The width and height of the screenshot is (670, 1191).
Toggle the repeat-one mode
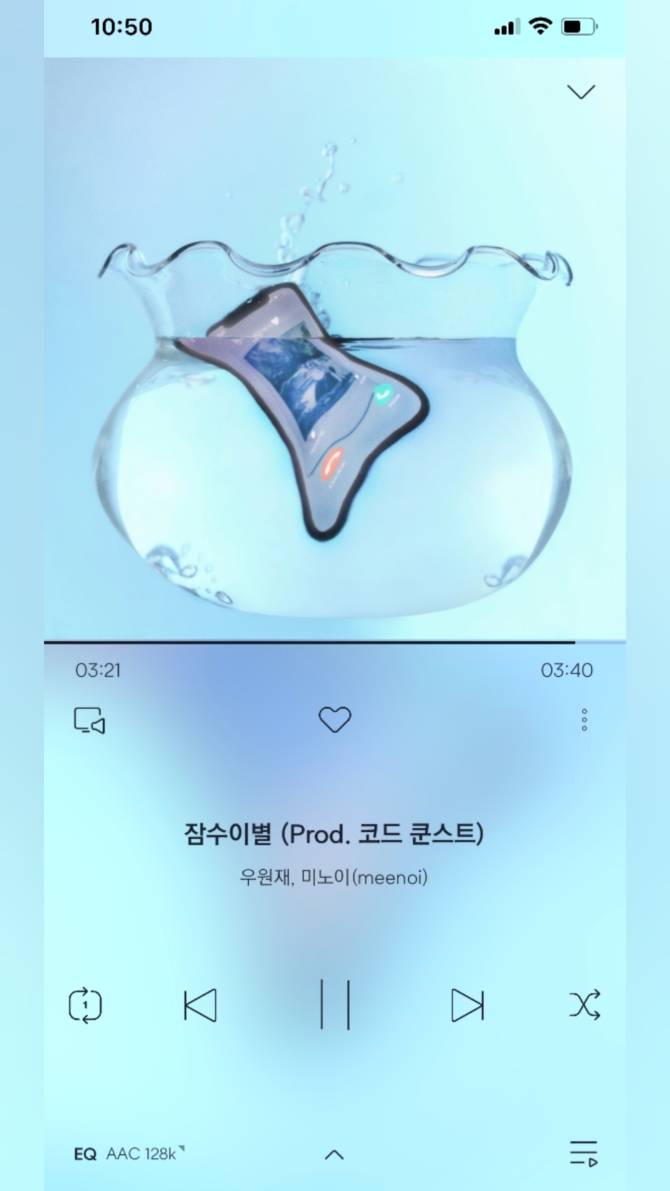(86, 1005)
